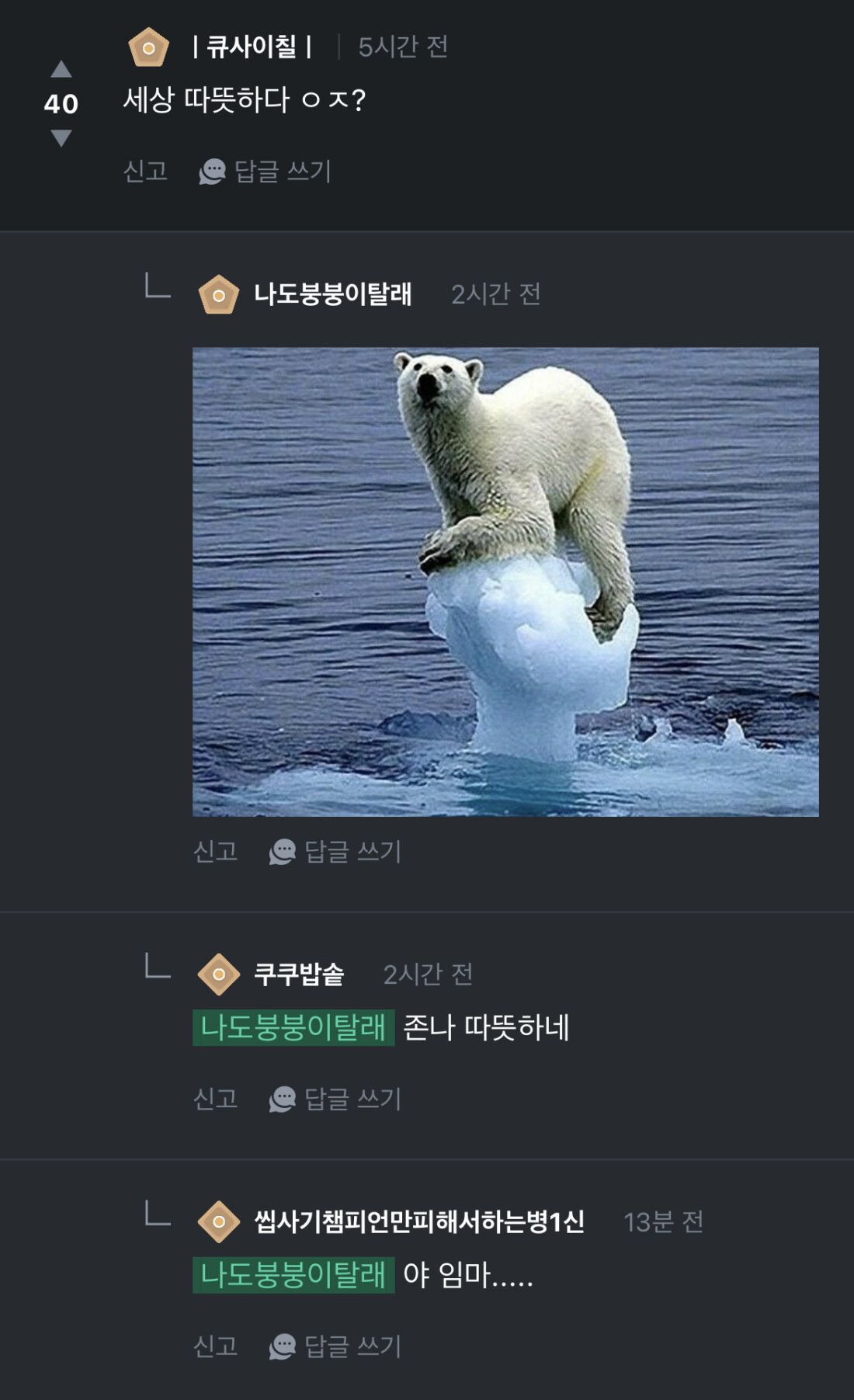This screenshot has height=1400, width=854.
Task: Tap the 나도붕붕이탈래 mention in 쿠쿠밥솥's reply
Action: tap(293, 1027)
